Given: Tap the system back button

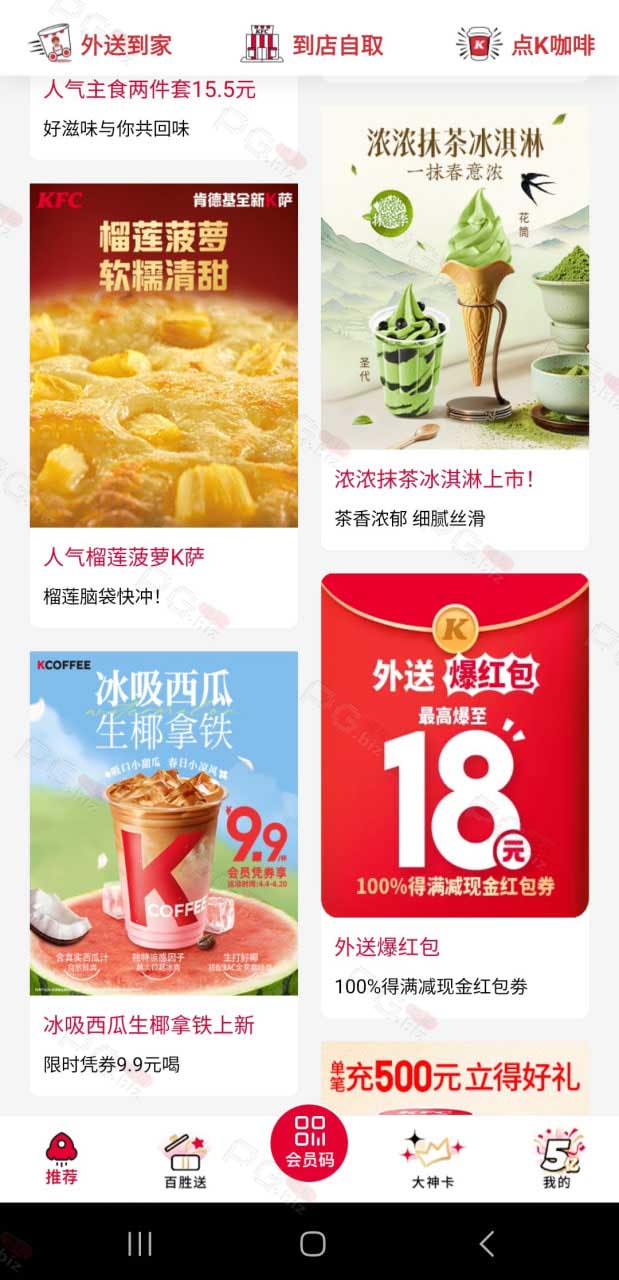Looking at the screenshot, I should coord(487,1243).
